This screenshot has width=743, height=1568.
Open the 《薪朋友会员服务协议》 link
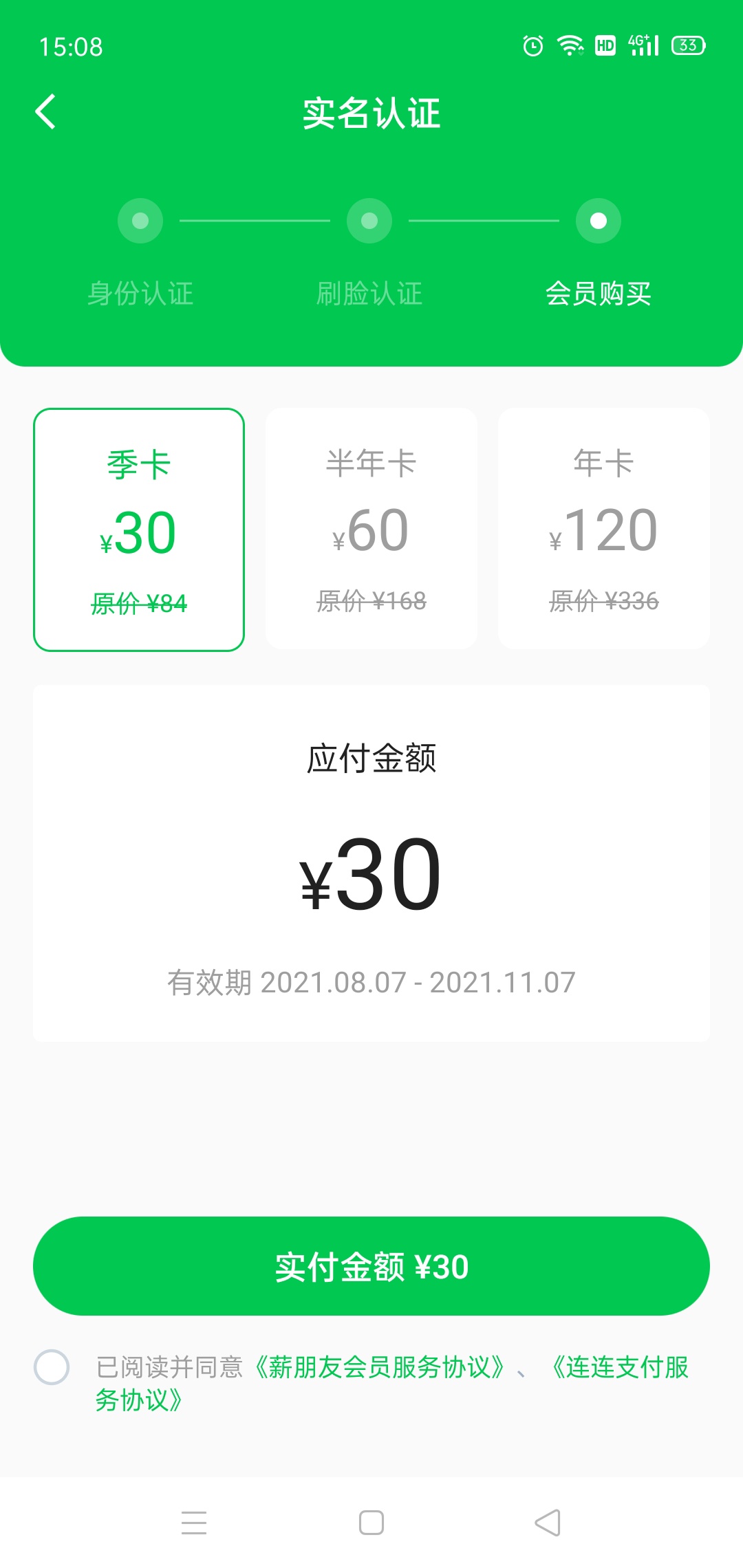pyautogui.click(x=379, y=1367)
